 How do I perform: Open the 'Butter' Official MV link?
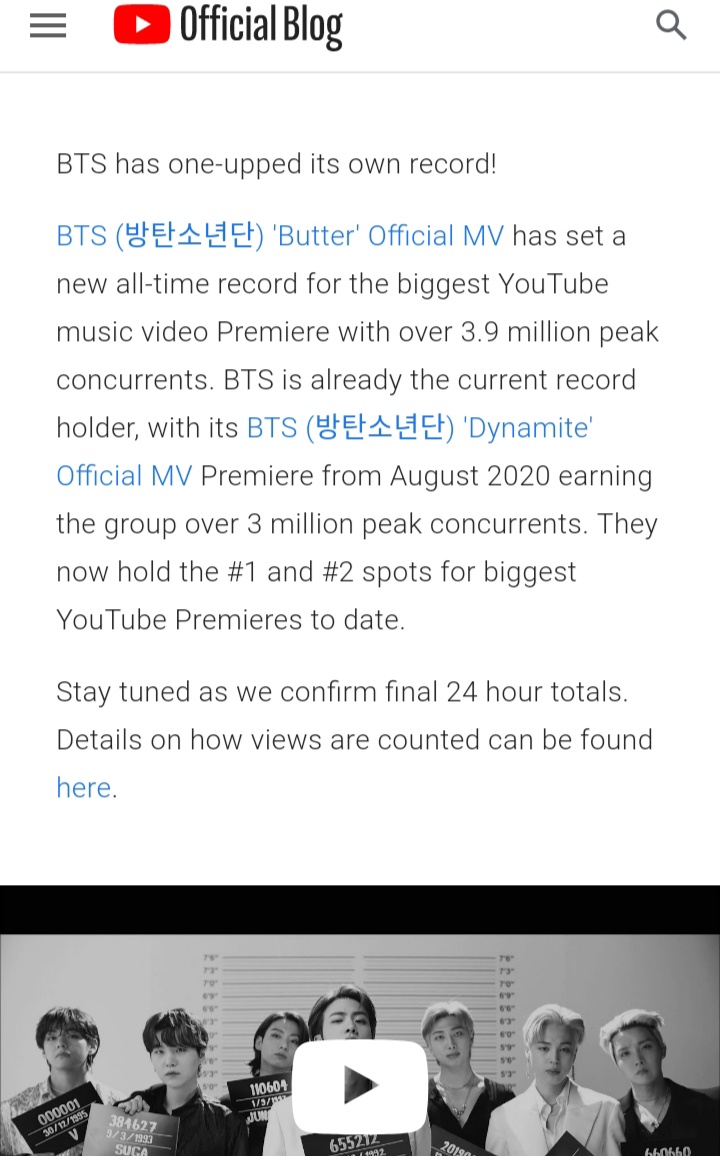(x=280, y=236)
